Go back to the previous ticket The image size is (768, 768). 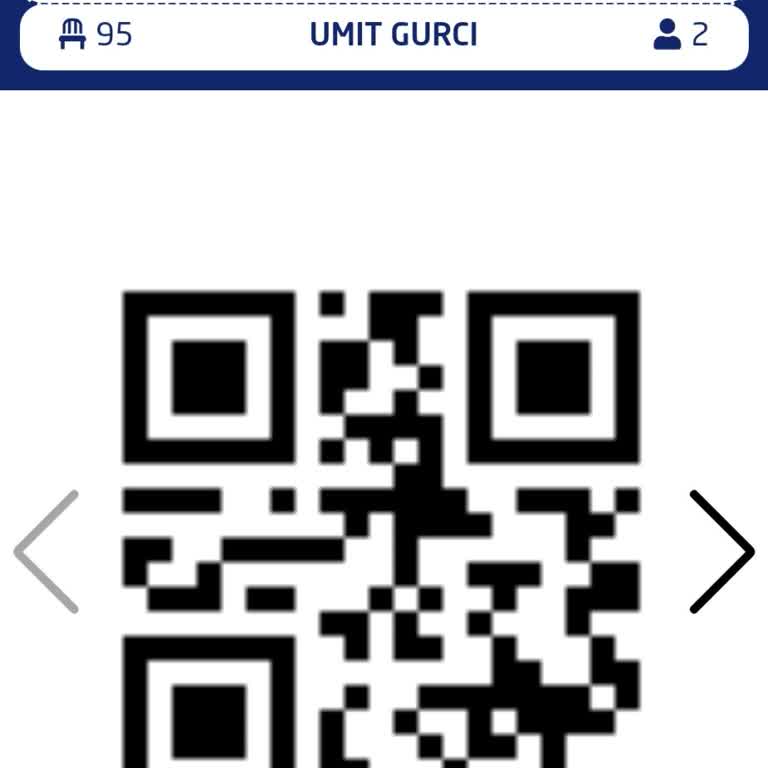click(x=47, y=551)
